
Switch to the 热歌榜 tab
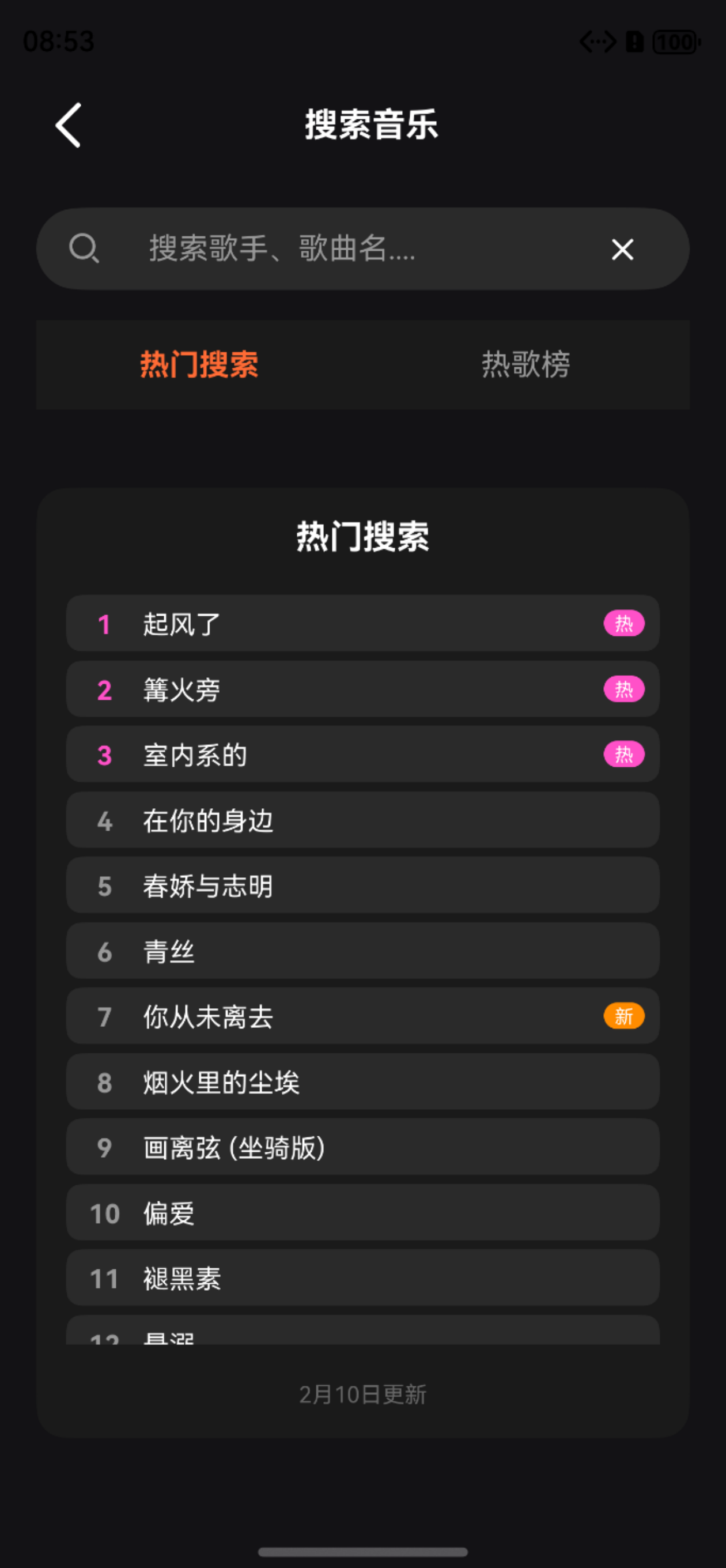pos(526,364)
